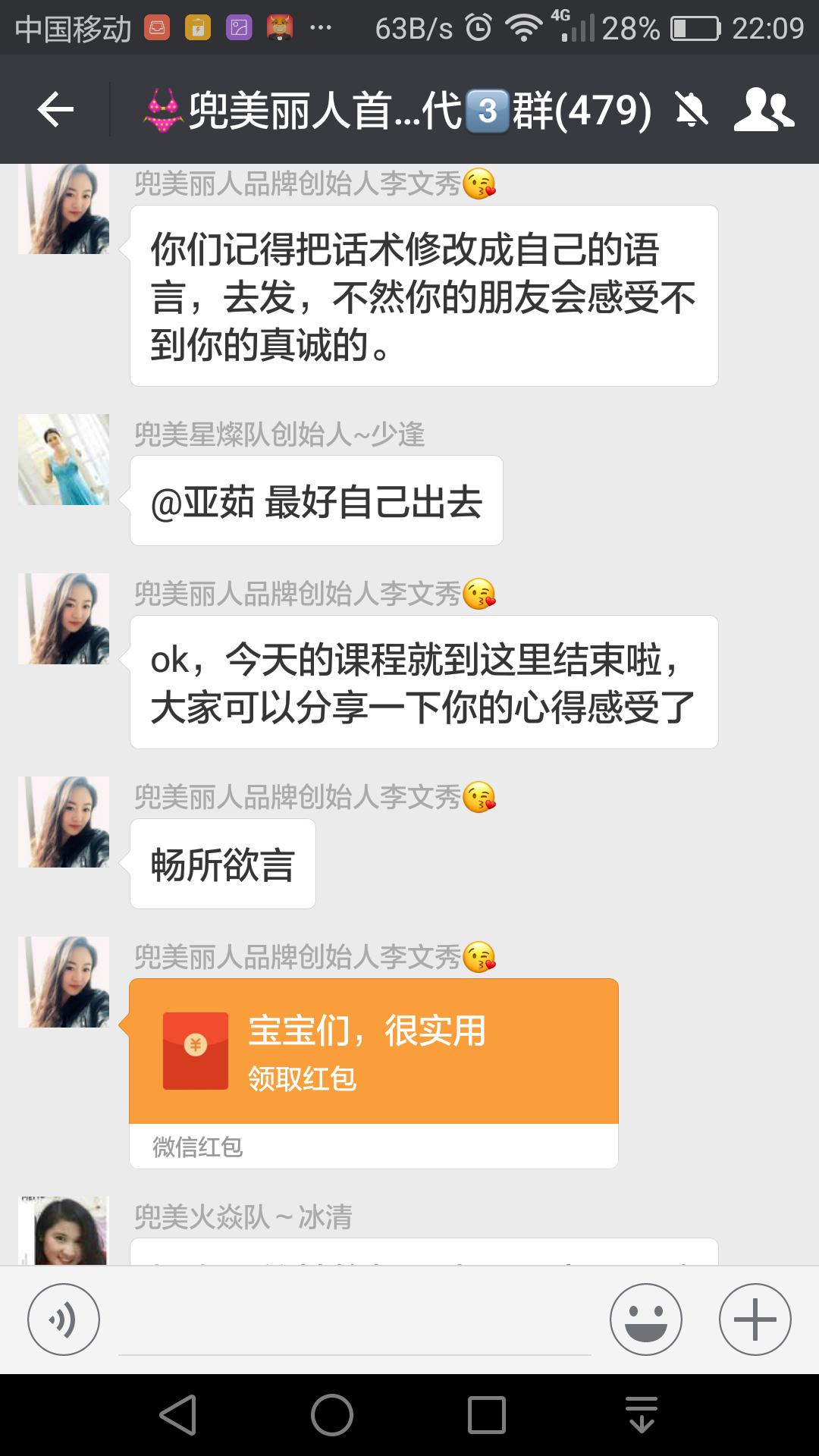The image size is (819, 1456).
Task: Open the 宝宝们，很实用 red packet
Action: tap(373, 1052)
